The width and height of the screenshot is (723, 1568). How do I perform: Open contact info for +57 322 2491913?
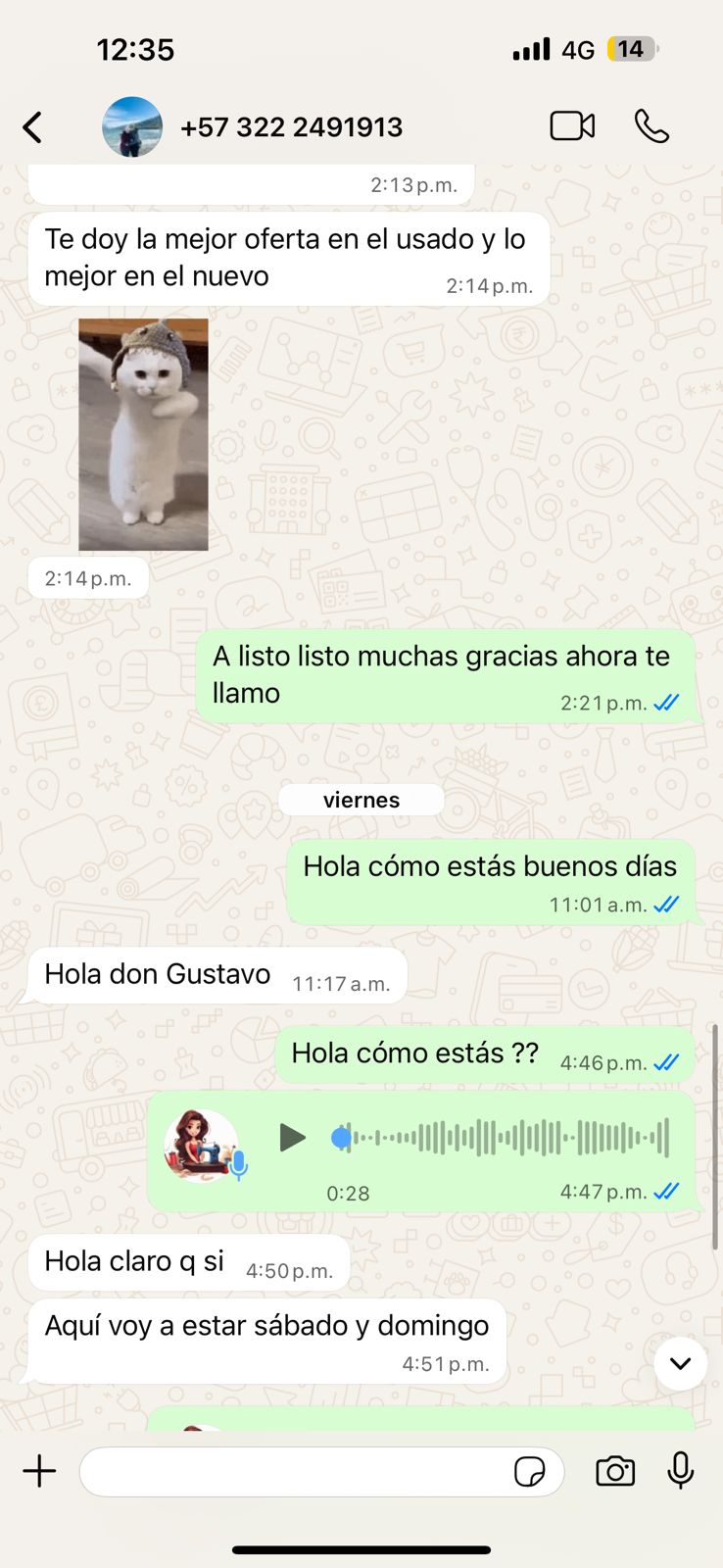291,127
